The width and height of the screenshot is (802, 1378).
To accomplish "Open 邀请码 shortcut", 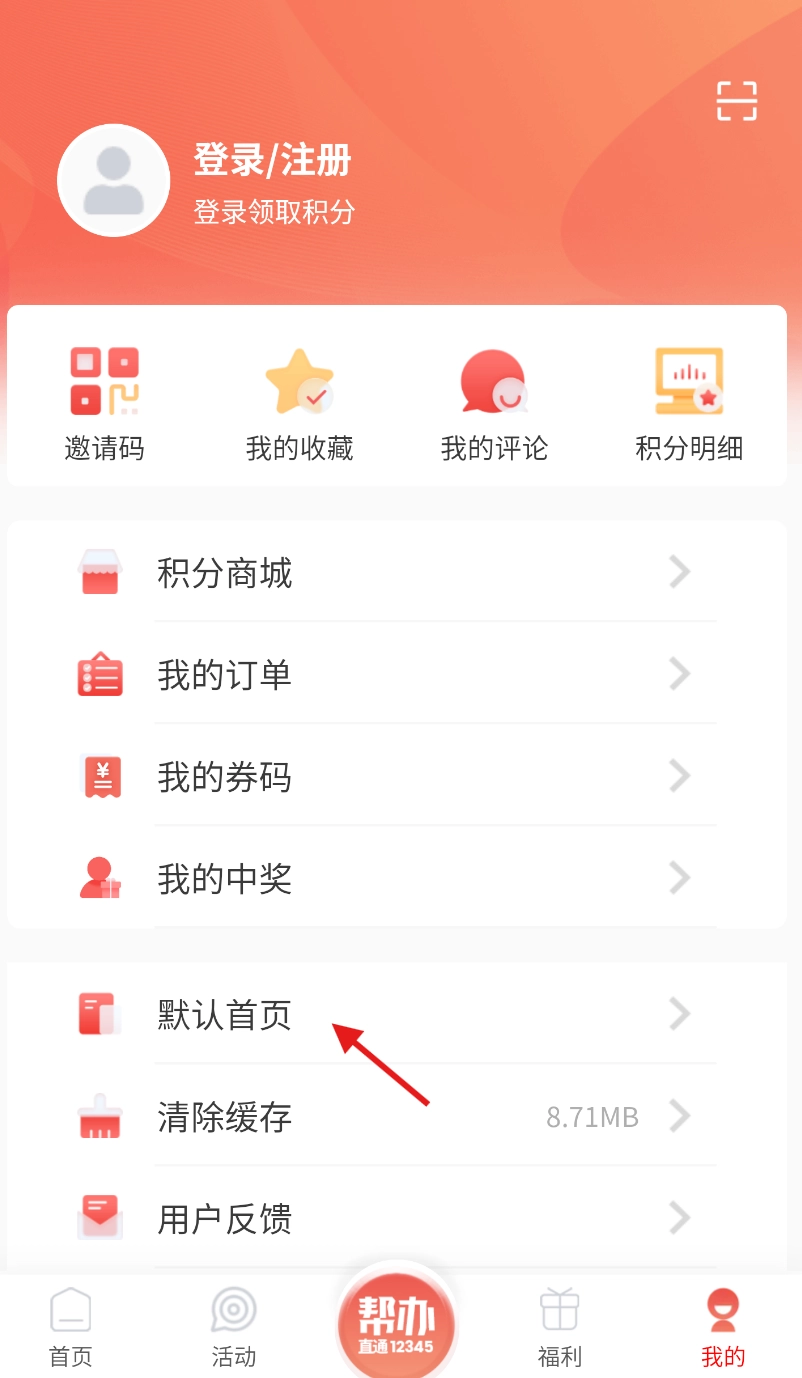I will 104,404.
